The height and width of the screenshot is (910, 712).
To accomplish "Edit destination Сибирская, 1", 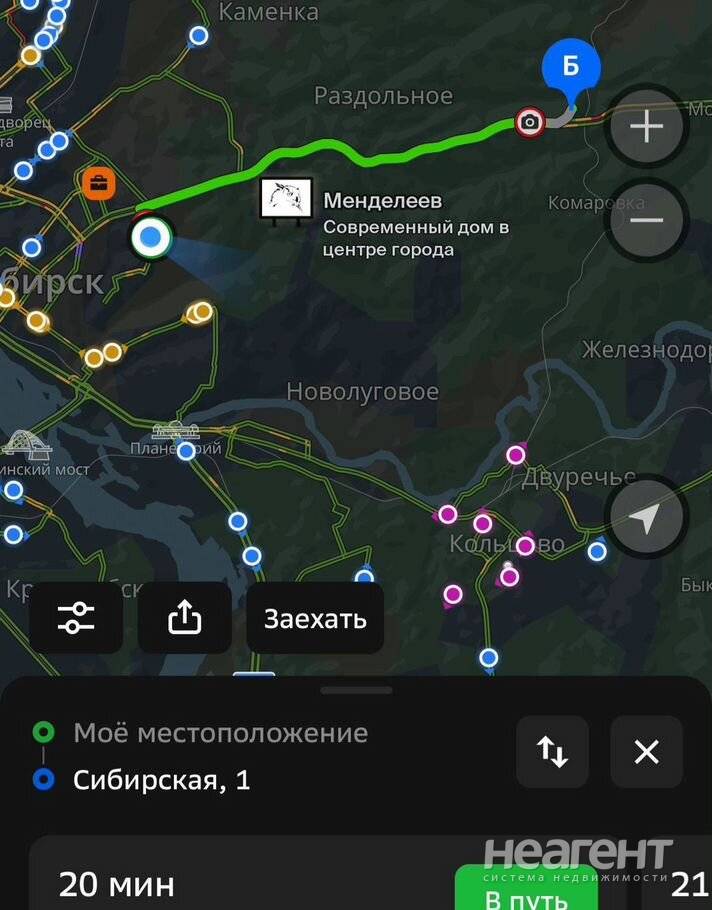I will (x=161, y=780).
